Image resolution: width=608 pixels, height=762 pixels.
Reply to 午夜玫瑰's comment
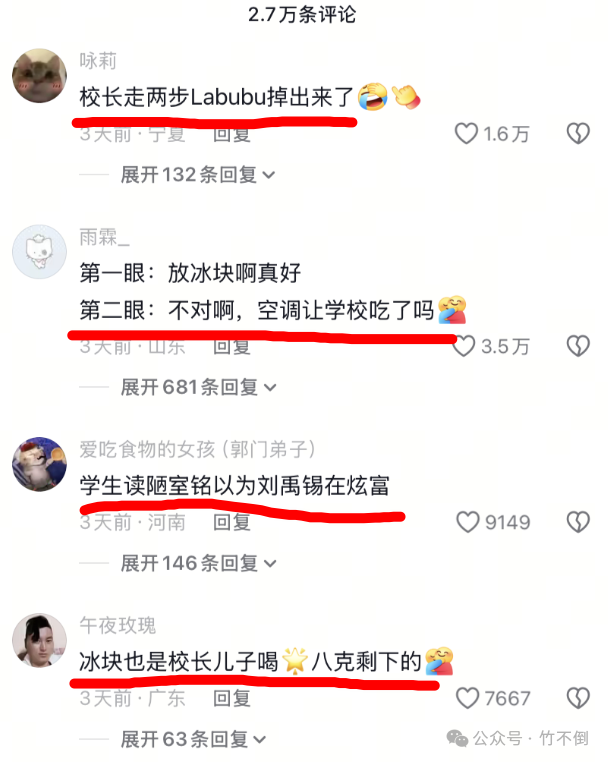click(x=232, y=698)
